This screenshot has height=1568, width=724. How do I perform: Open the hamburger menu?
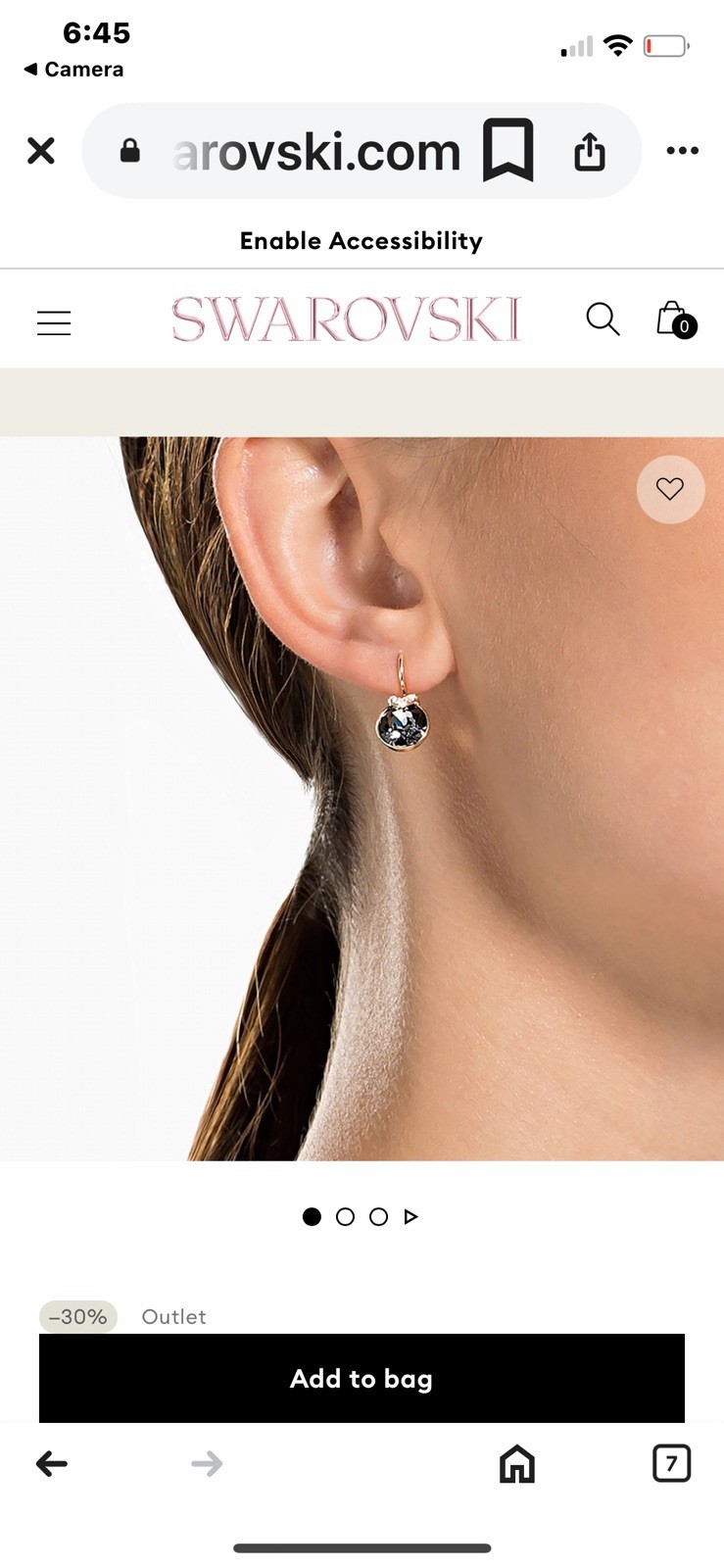54,322
